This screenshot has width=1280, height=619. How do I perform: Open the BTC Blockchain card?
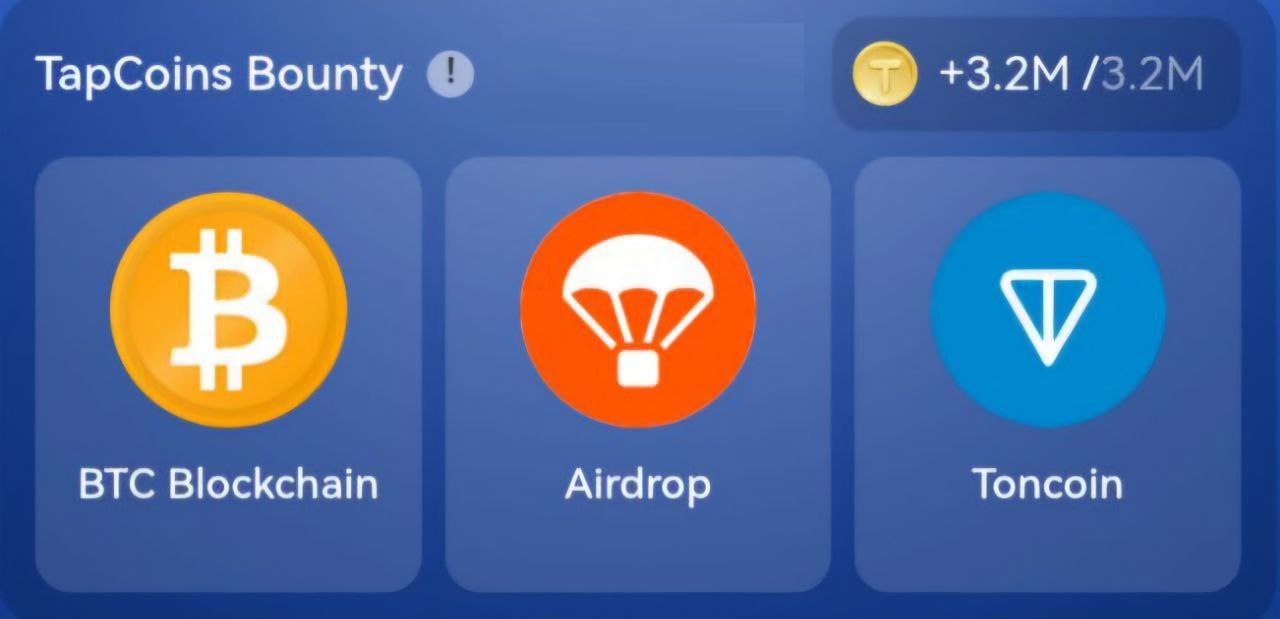point(228,374)
